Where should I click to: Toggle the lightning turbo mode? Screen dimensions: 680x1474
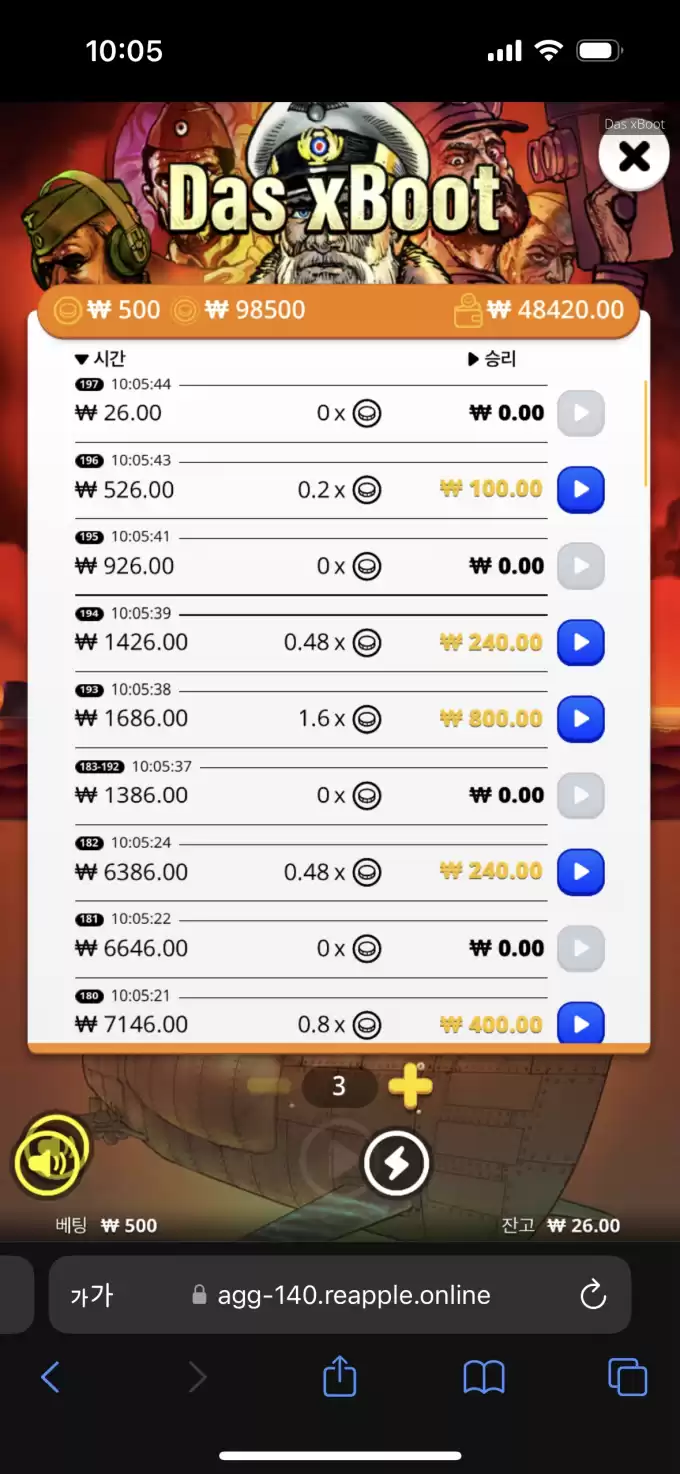pos(396,1164)
